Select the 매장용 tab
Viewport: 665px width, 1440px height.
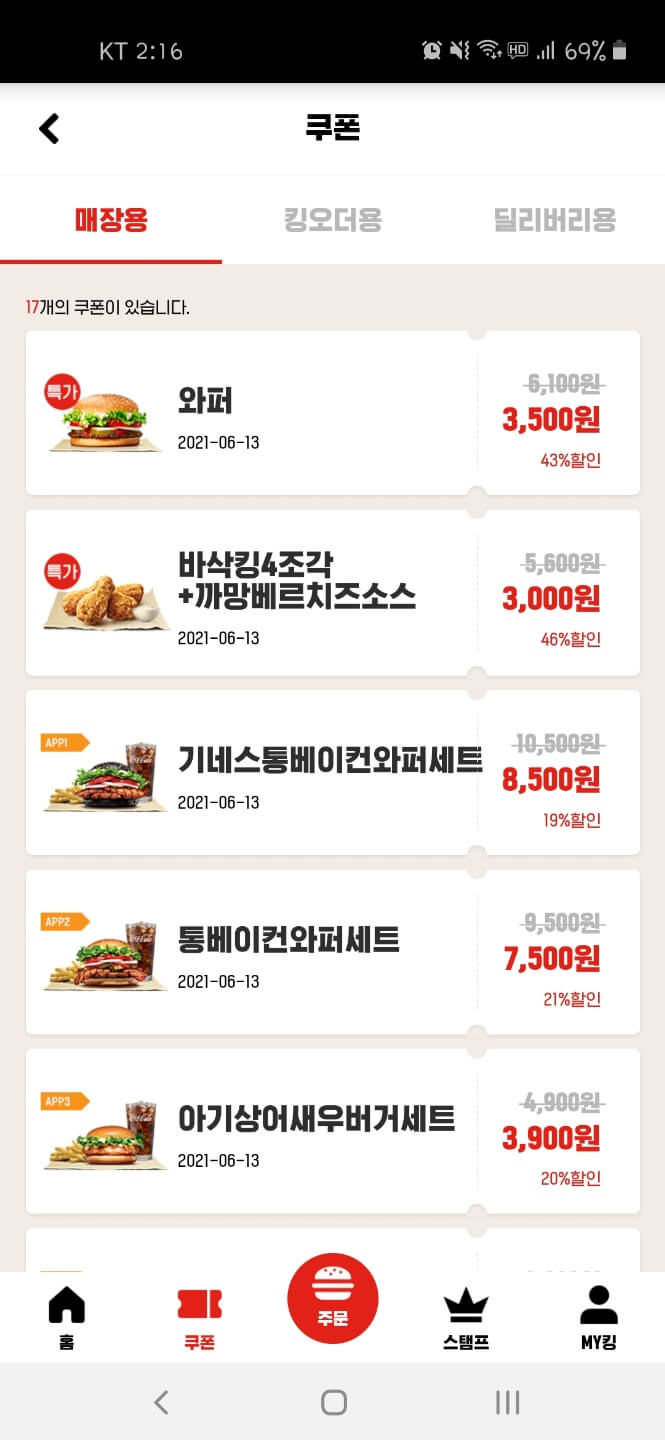coord(111,220)
